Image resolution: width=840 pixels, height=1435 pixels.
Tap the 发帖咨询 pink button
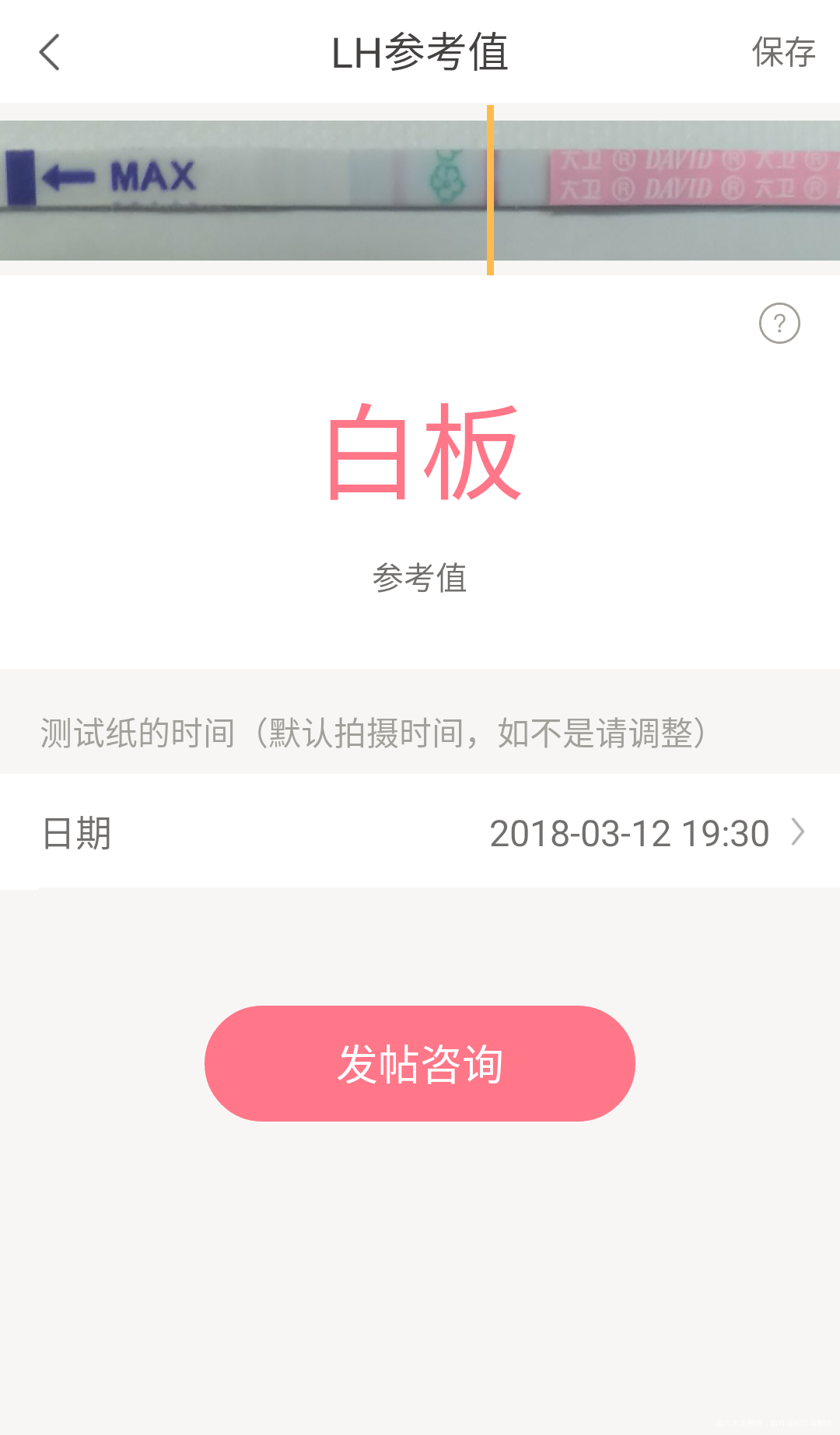(420, 1064)
